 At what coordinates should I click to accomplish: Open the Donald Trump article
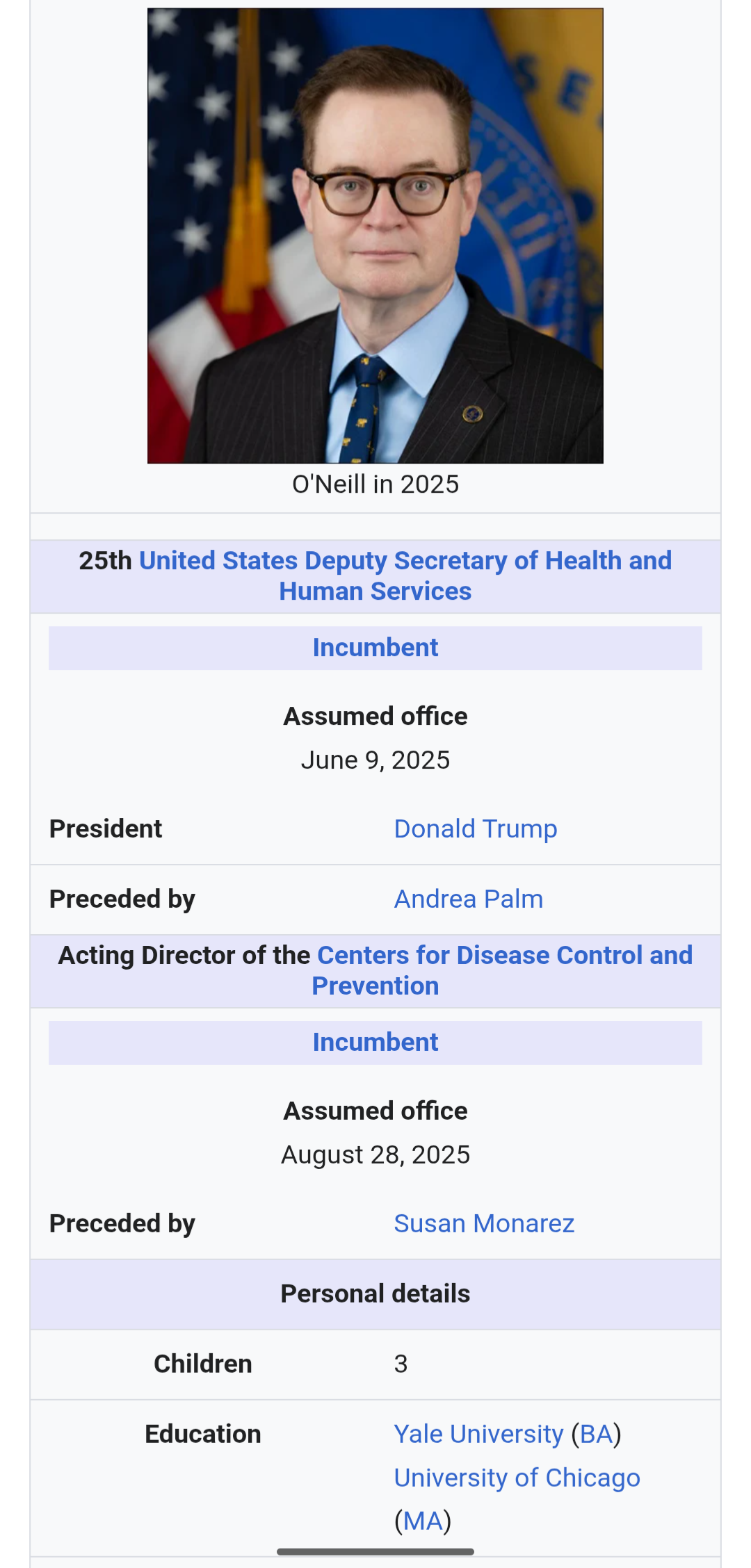pyautogui.click(x=476, y=829)
